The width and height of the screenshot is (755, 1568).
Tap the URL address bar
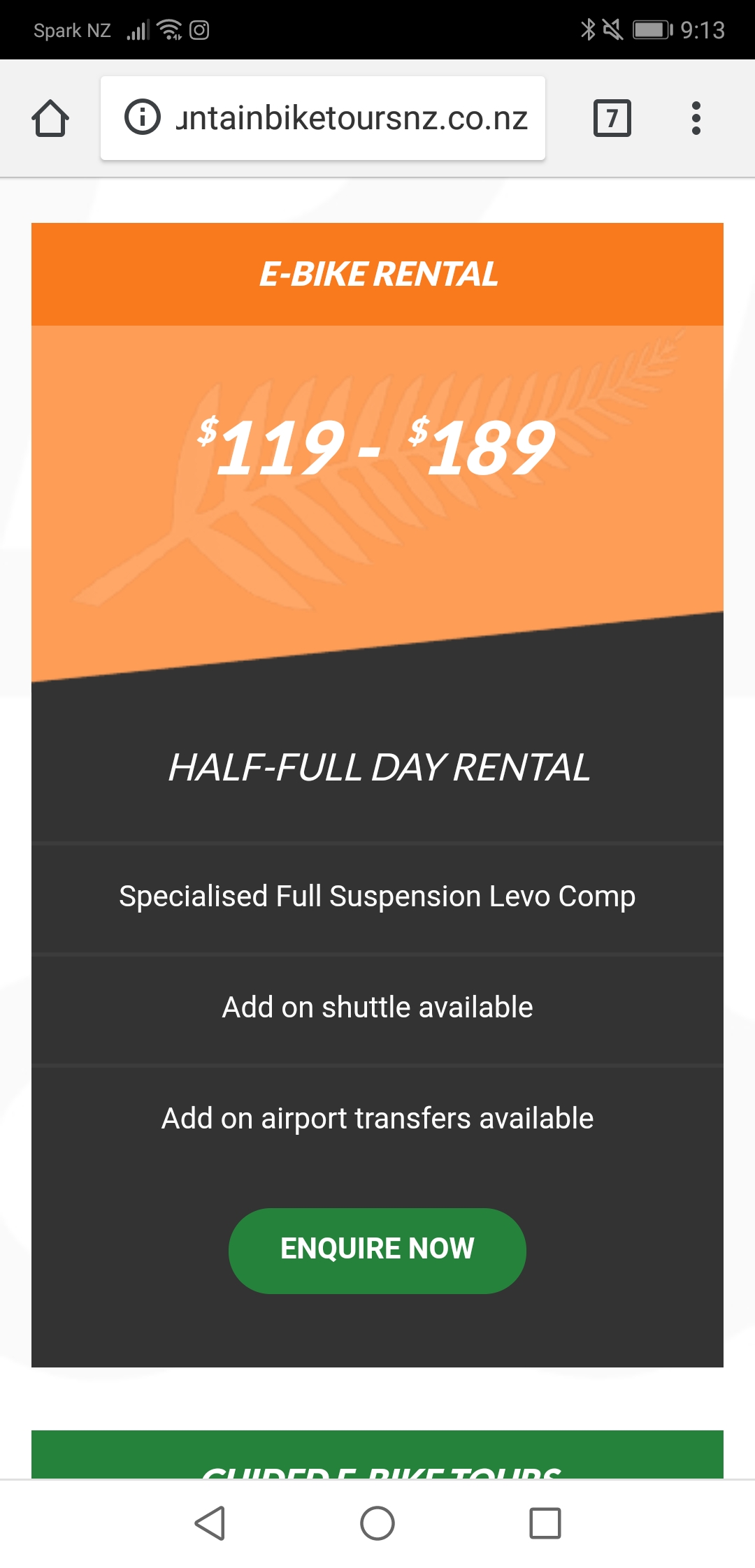click(x=350, y=118)
